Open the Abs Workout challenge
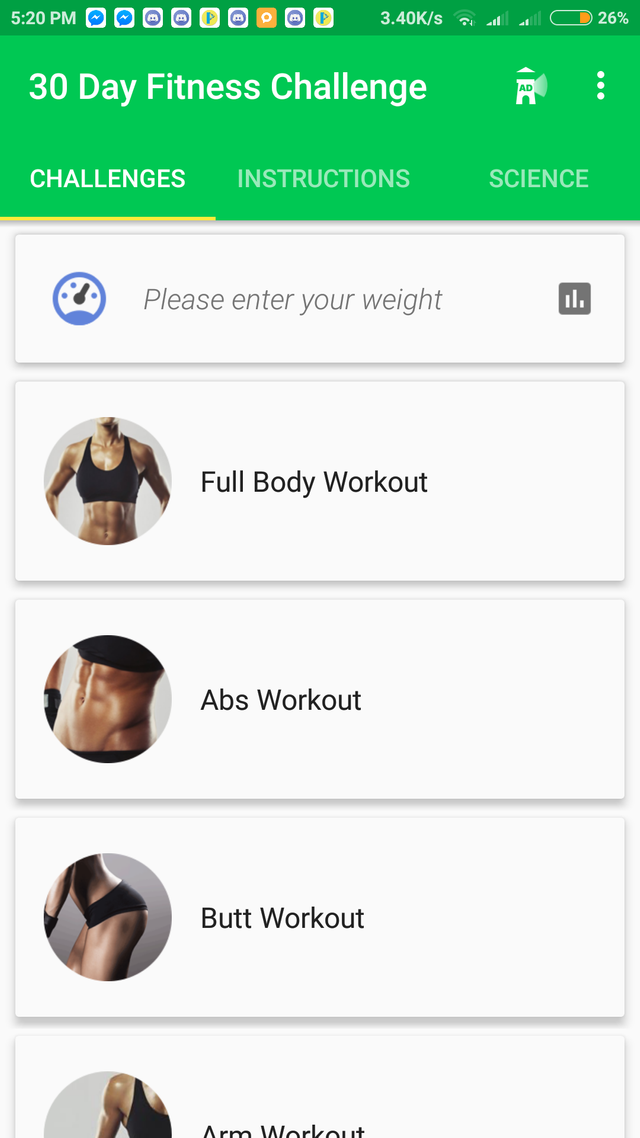The image size is (640, 1138). (x=319, y=699)
